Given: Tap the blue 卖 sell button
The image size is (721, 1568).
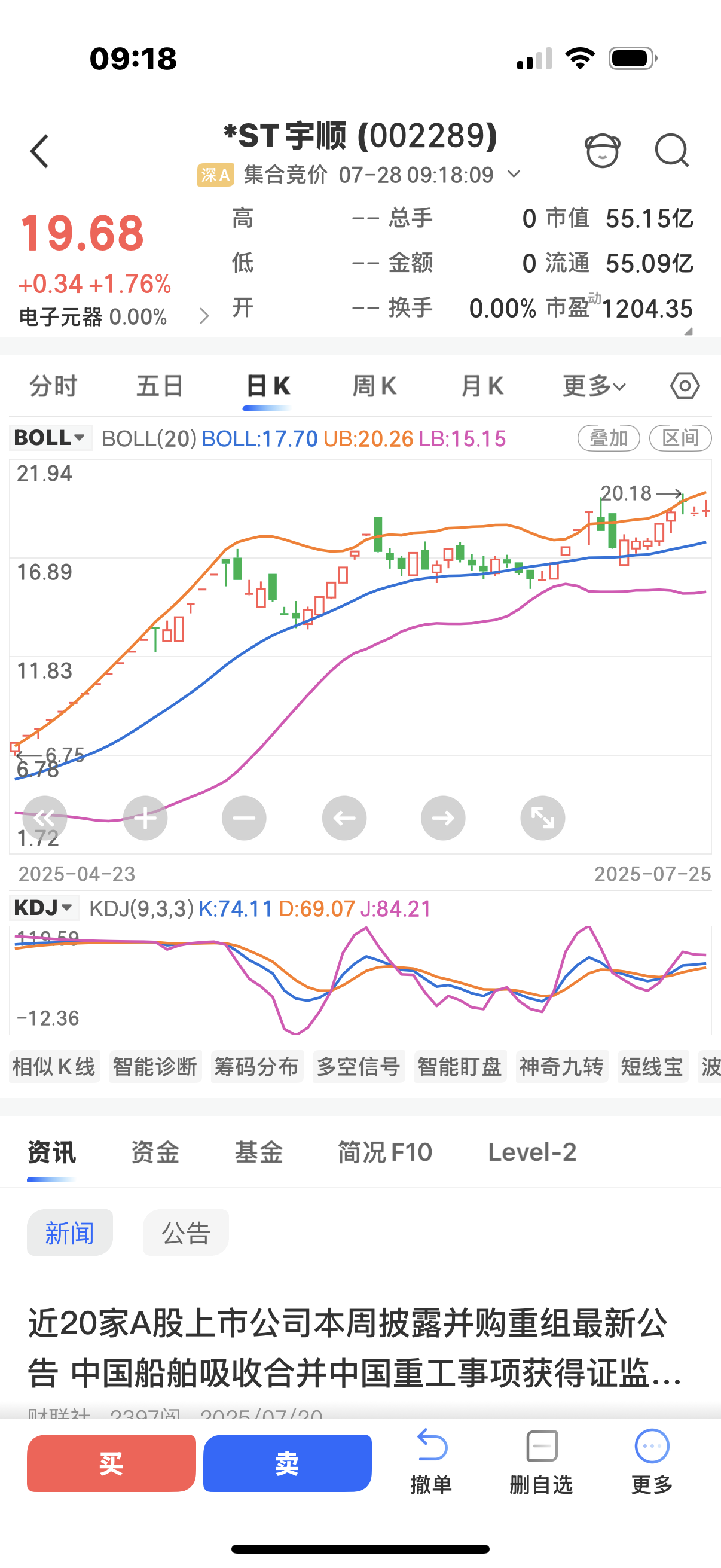Looking at the screenshot, I should tap(287, 1463).
